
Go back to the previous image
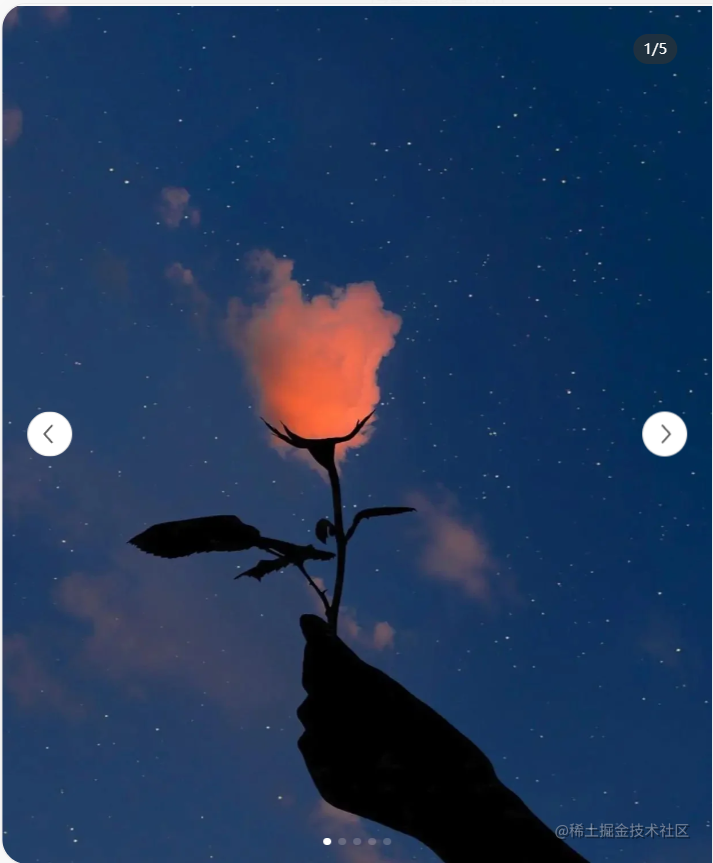click(49, 434)
